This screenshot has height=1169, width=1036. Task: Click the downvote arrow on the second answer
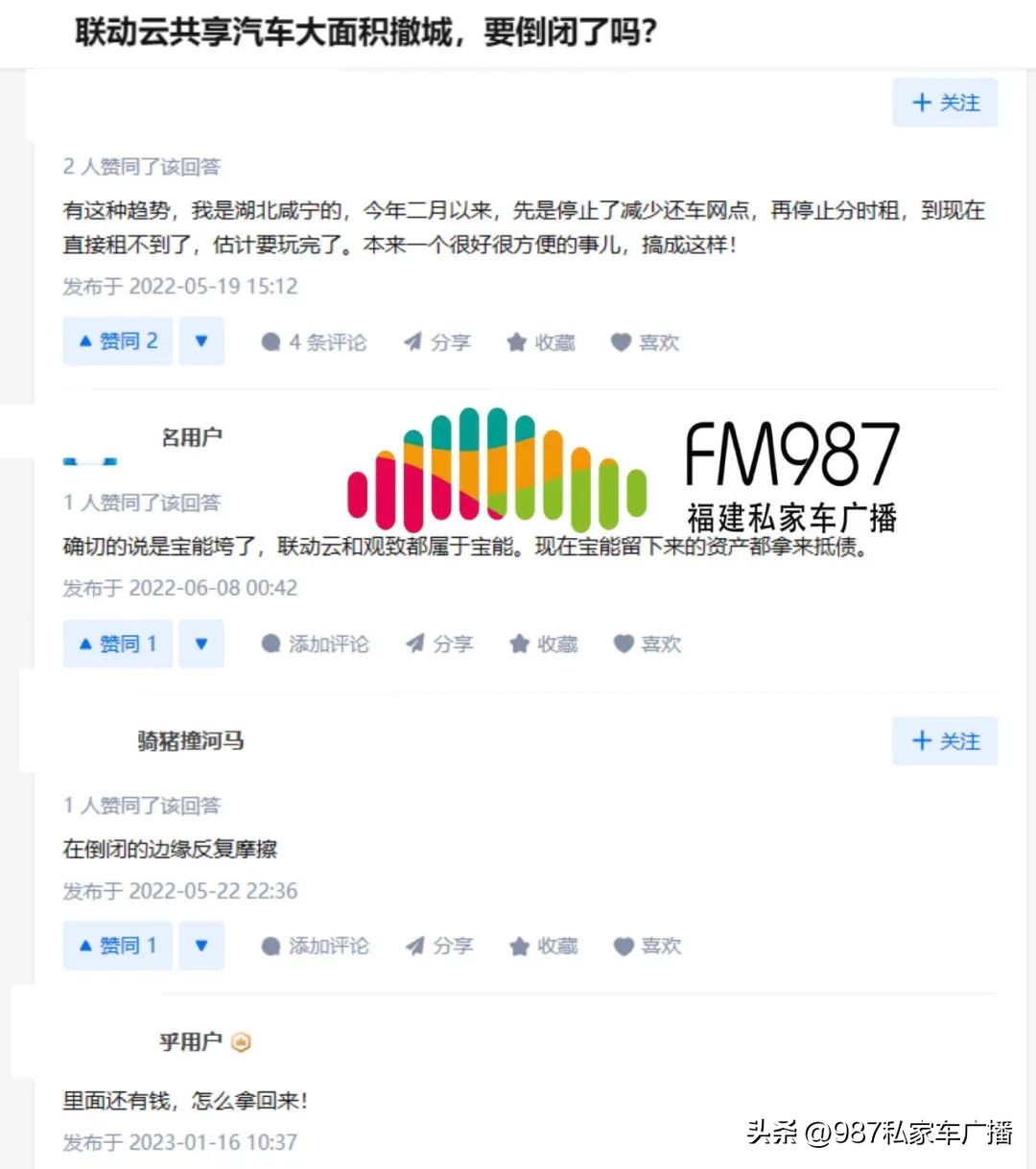click(x=200, y=643)
